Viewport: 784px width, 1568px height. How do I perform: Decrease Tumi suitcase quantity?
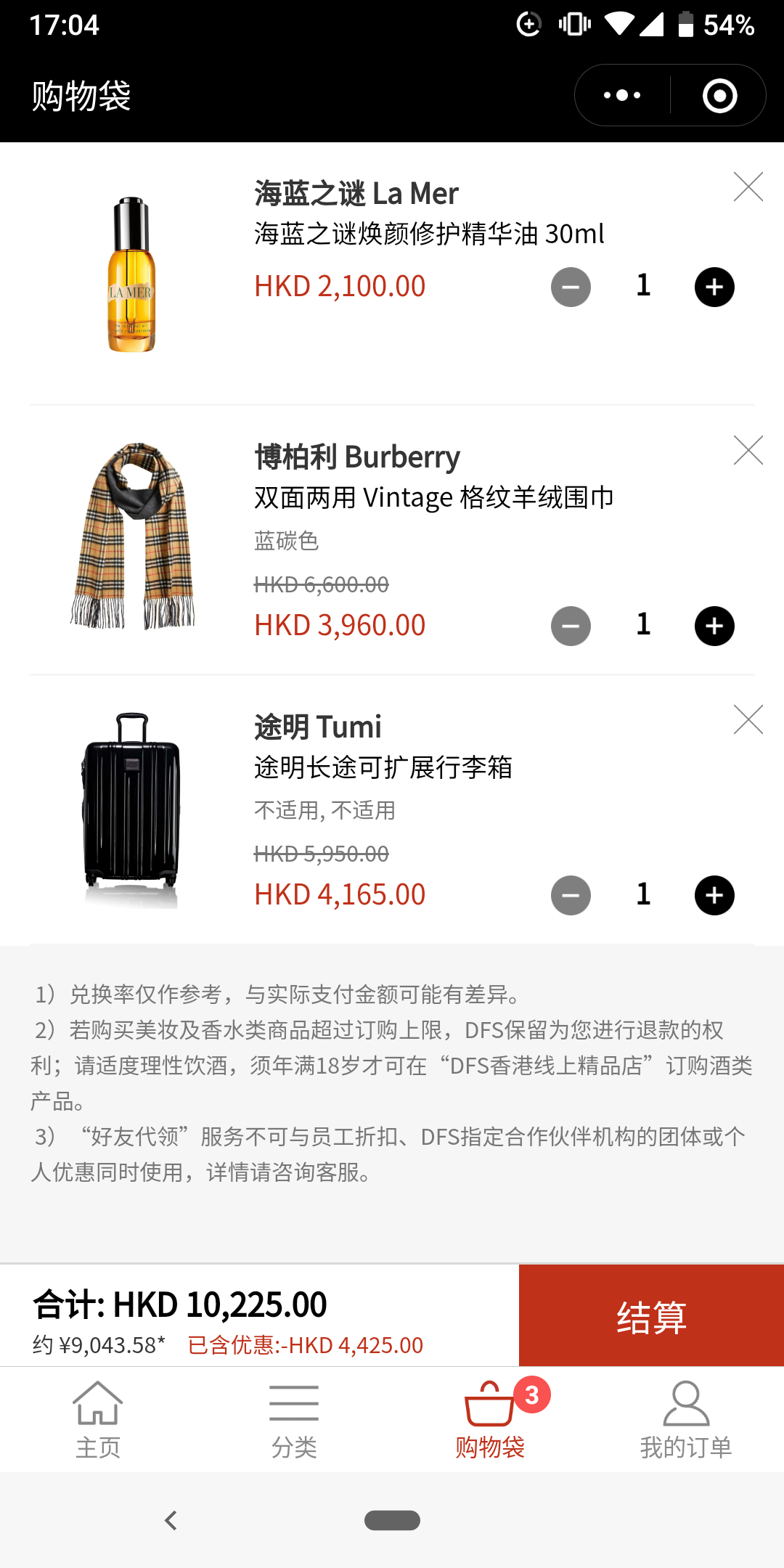571,895
